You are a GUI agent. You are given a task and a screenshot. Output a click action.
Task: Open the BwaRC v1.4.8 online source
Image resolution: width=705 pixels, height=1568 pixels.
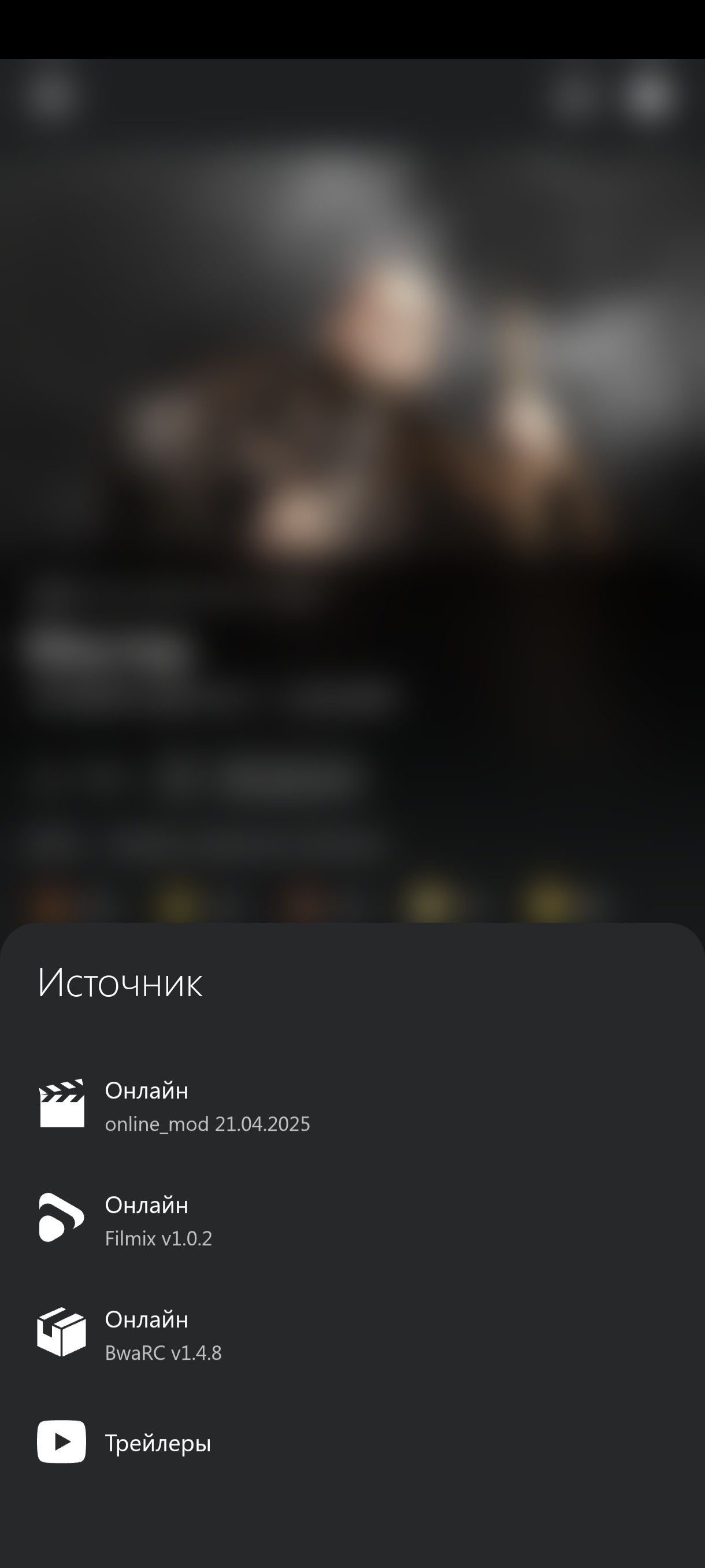point(352,1334)
